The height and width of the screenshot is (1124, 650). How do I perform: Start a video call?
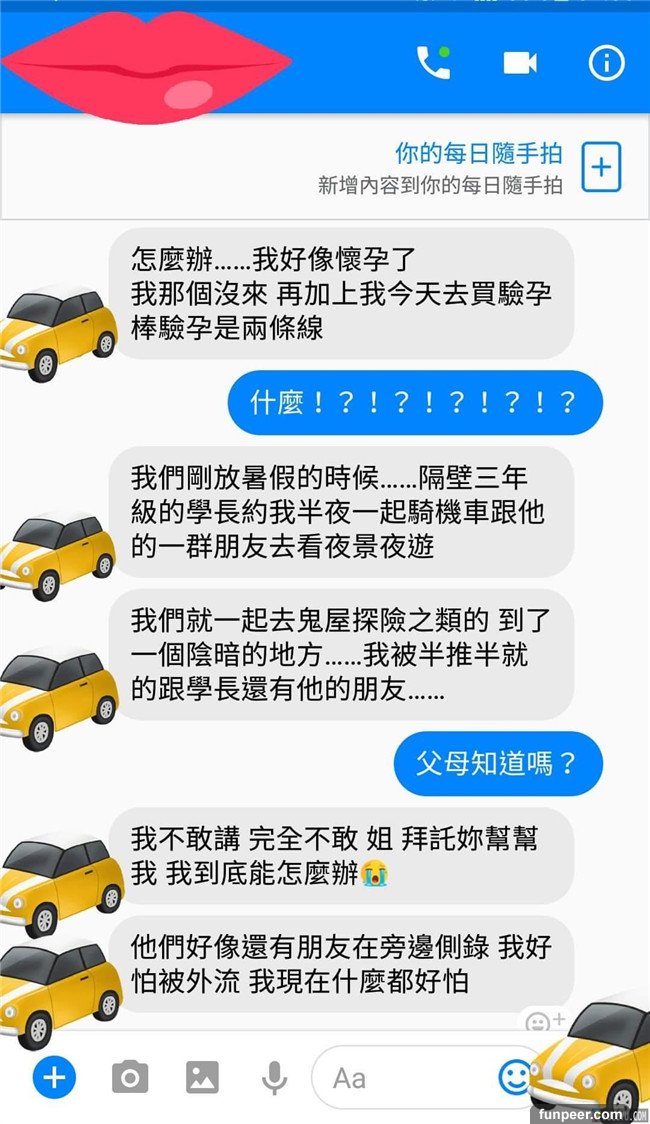pos(519,63)
